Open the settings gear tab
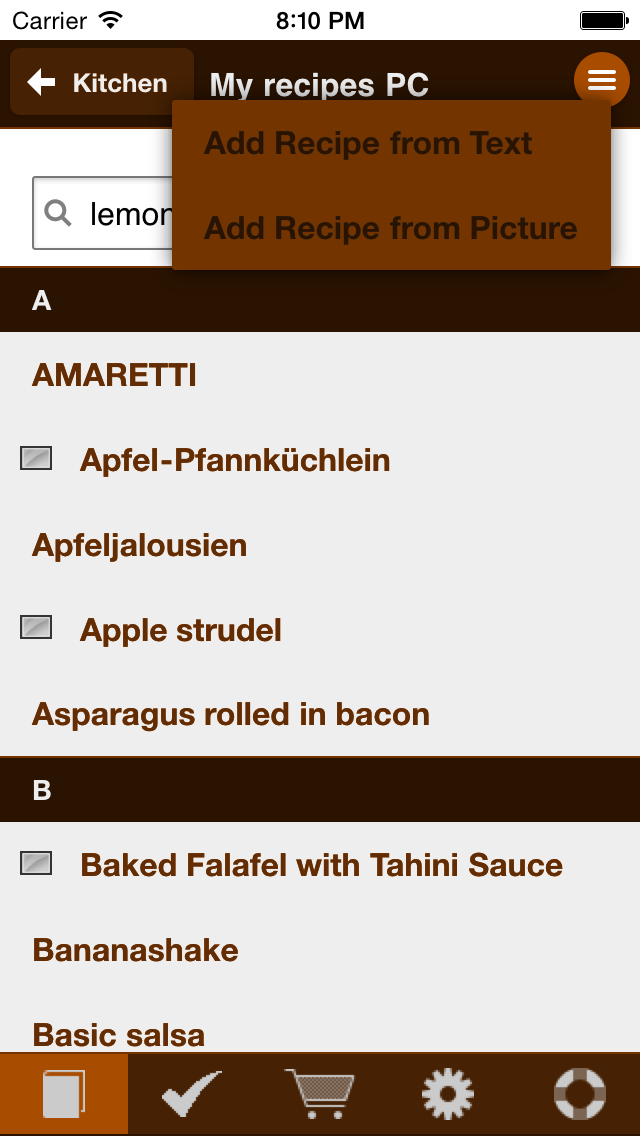The image size is (640, 1136). click(448, 1094)
